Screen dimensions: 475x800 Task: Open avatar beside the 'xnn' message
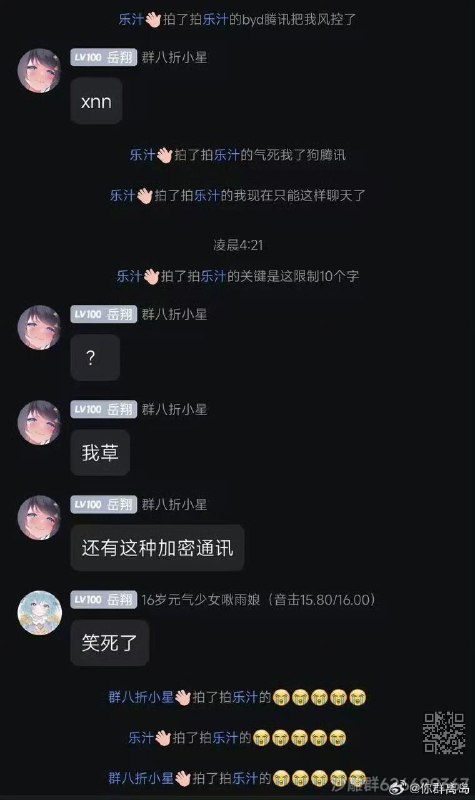pyautogui.click(x=39, y=70)
